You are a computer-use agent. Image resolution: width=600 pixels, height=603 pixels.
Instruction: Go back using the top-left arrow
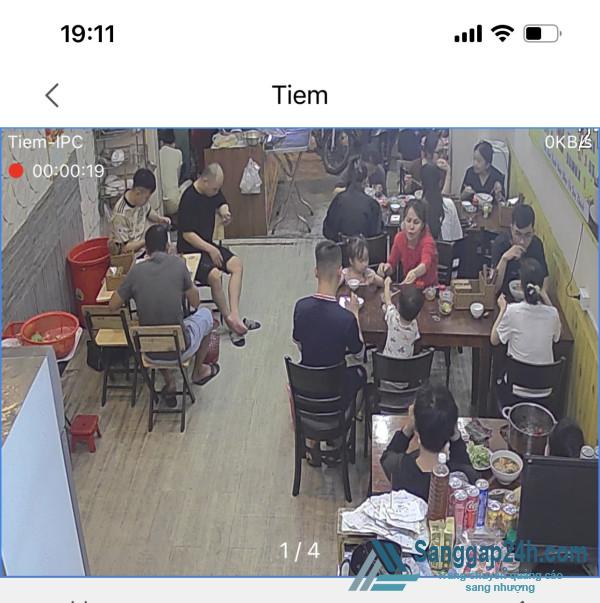52,95
